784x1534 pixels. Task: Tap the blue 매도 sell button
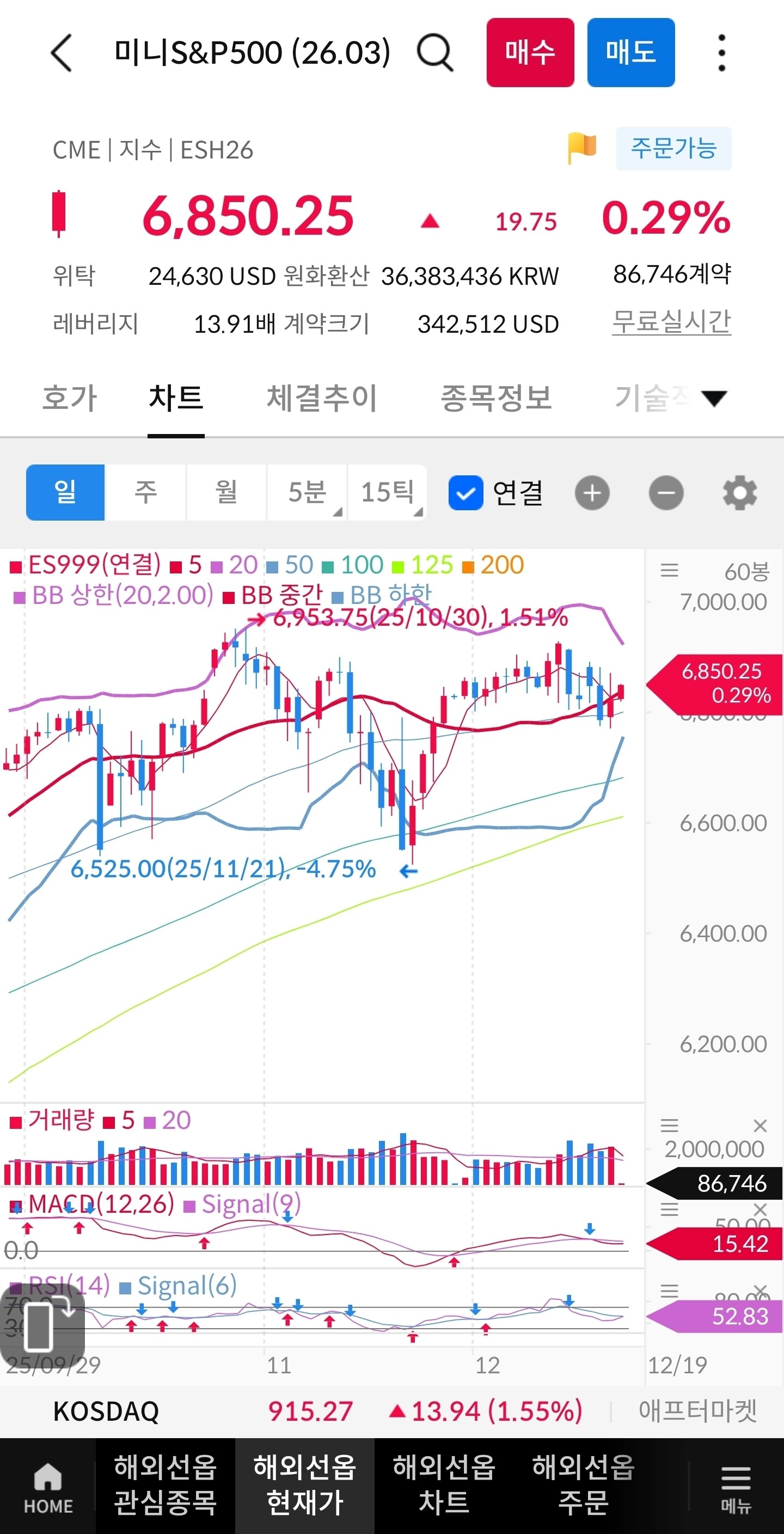tap(631, 52)
